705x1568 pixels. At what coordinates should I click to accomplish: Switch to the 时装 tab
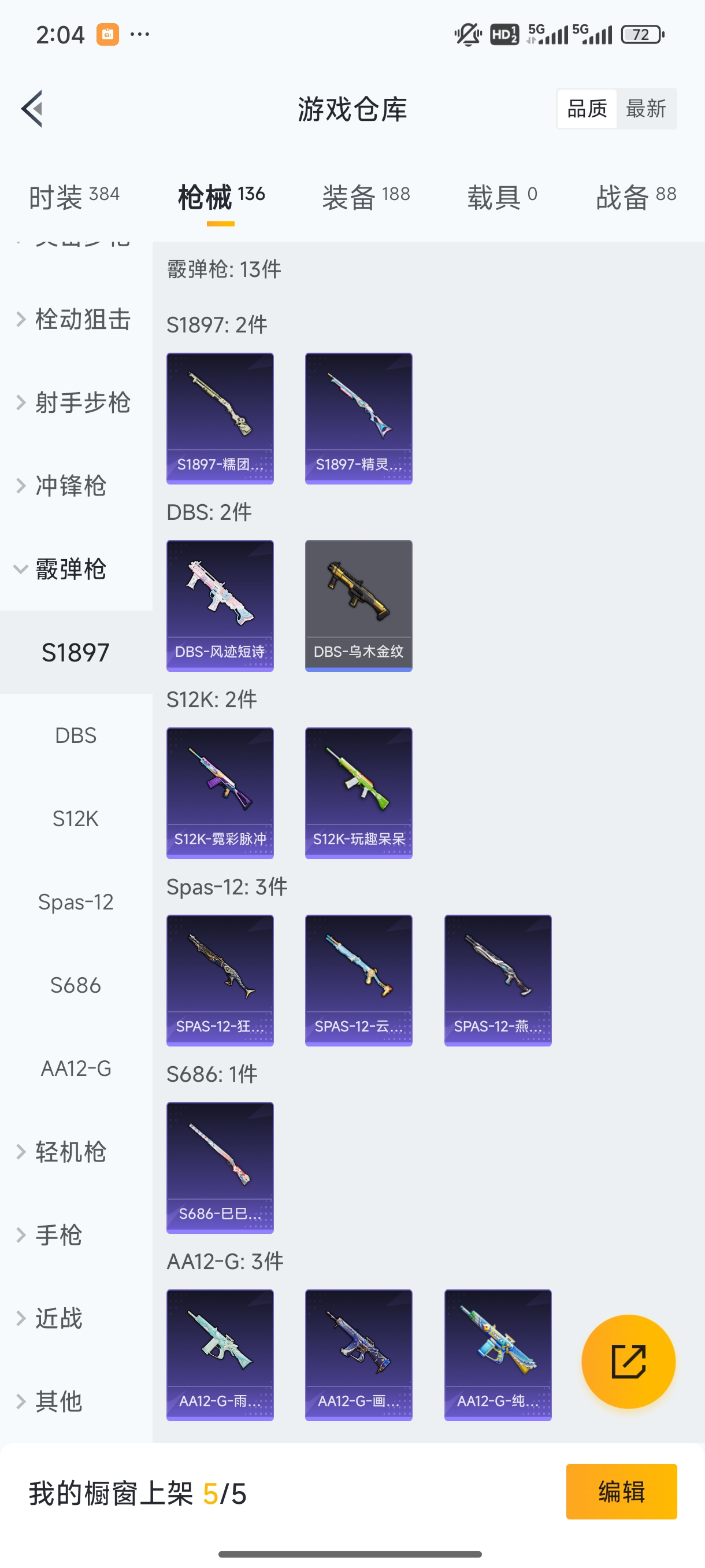pos(73,197)
